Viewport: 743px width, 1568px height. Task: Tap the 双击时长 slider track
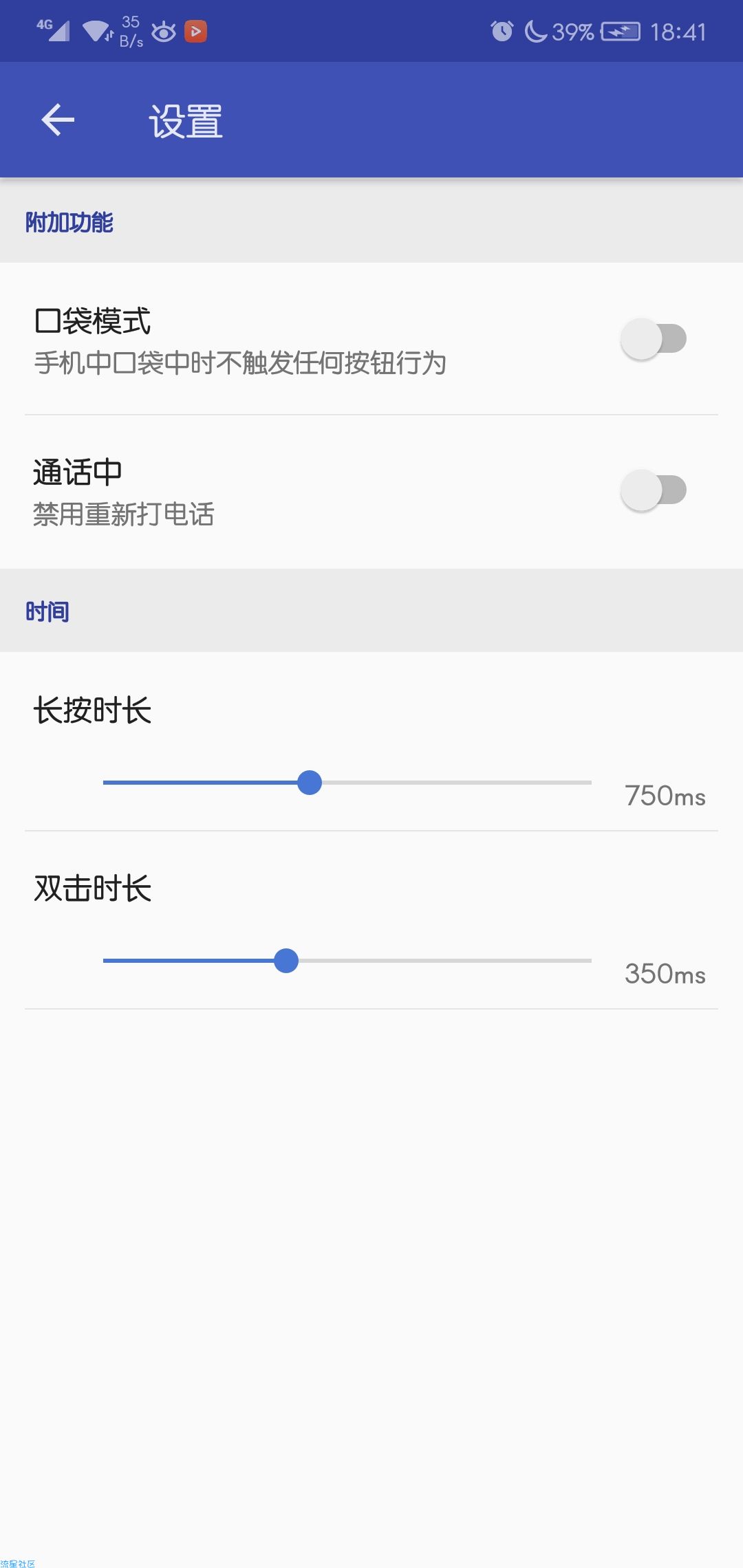pyautogui.click(x=347, y=961)
